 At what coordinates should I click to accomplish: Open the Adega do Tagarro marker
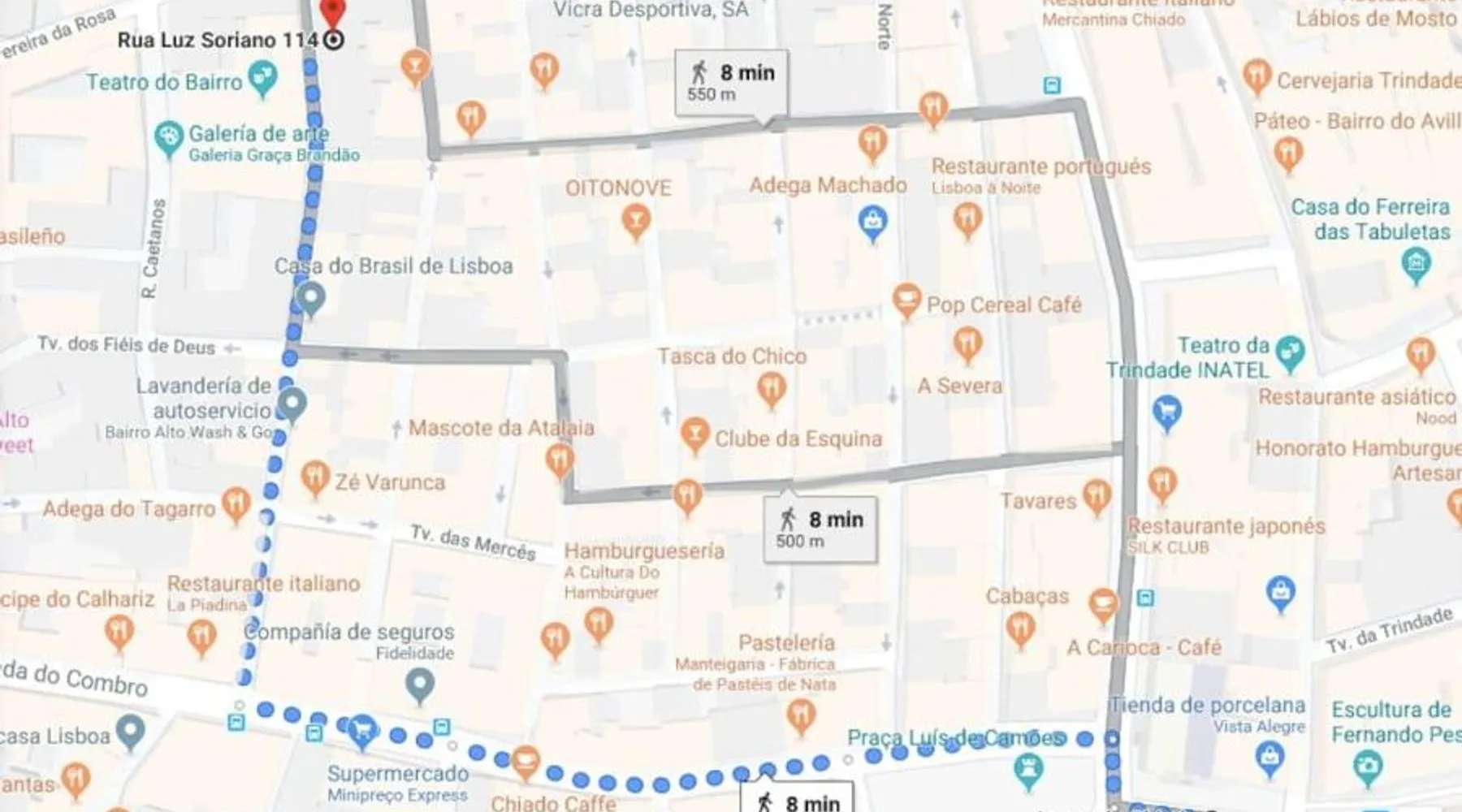click(236, 503)
